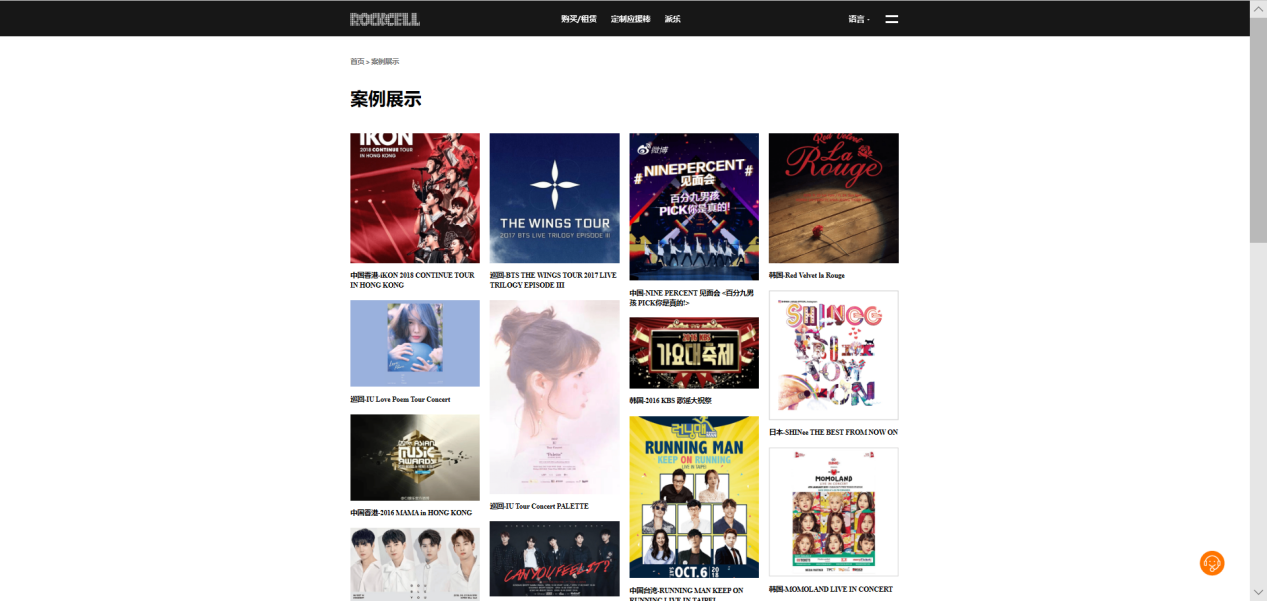This screenshot has height=601, width=1267.
Task: Open the IU Love Poem Tour Concert case
Action: (415, 343)
